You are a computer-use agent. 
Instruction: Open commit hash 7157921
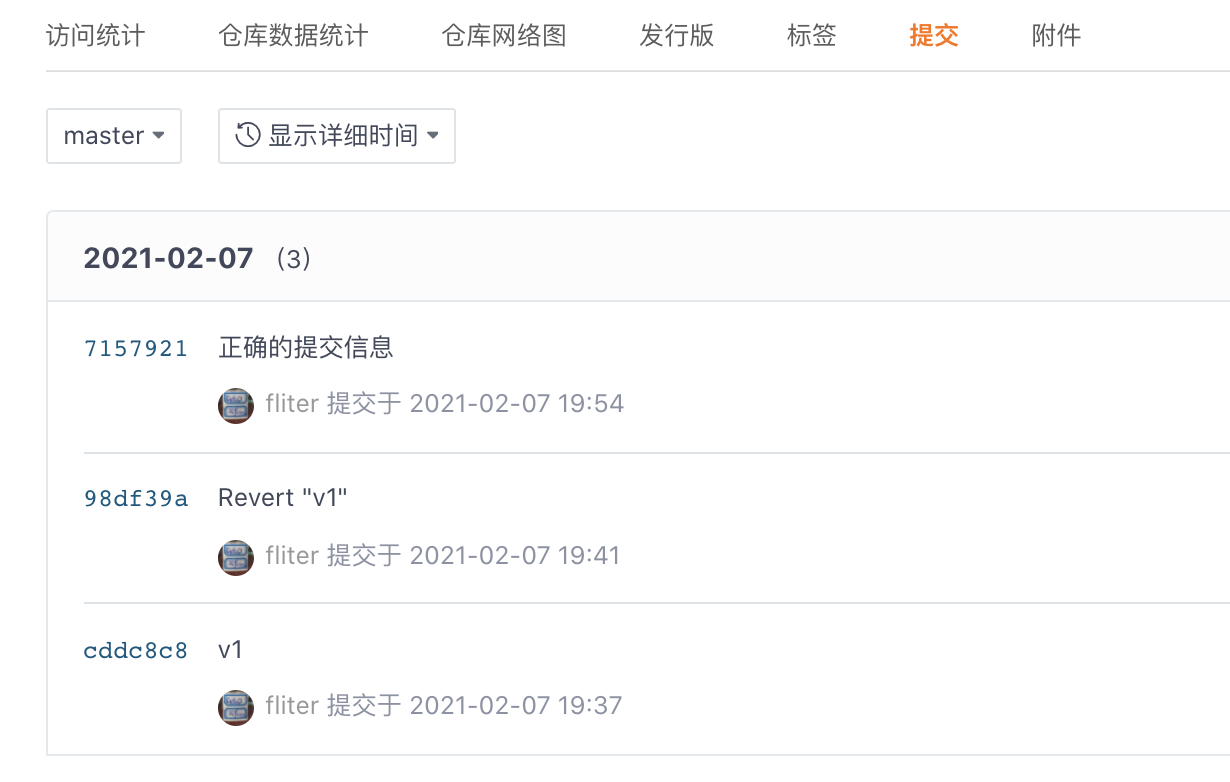[136, 348]
